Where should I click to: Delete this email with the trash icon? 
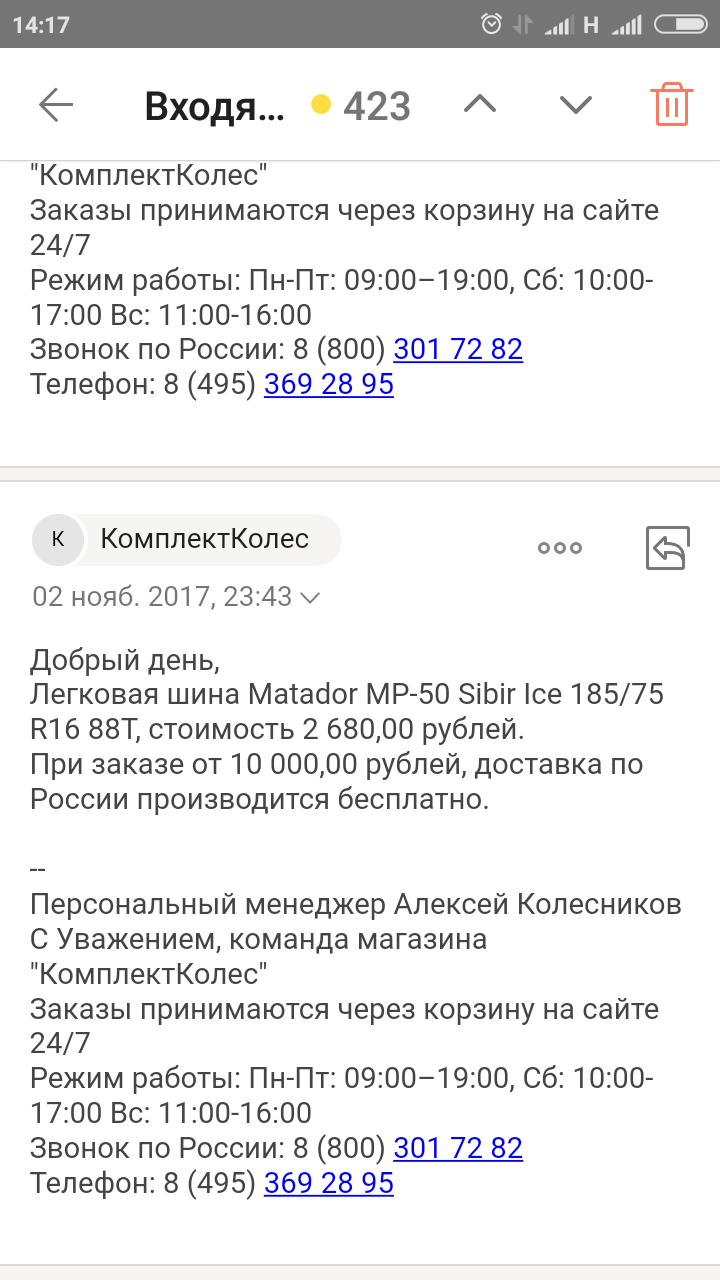[x=671, y=104]
